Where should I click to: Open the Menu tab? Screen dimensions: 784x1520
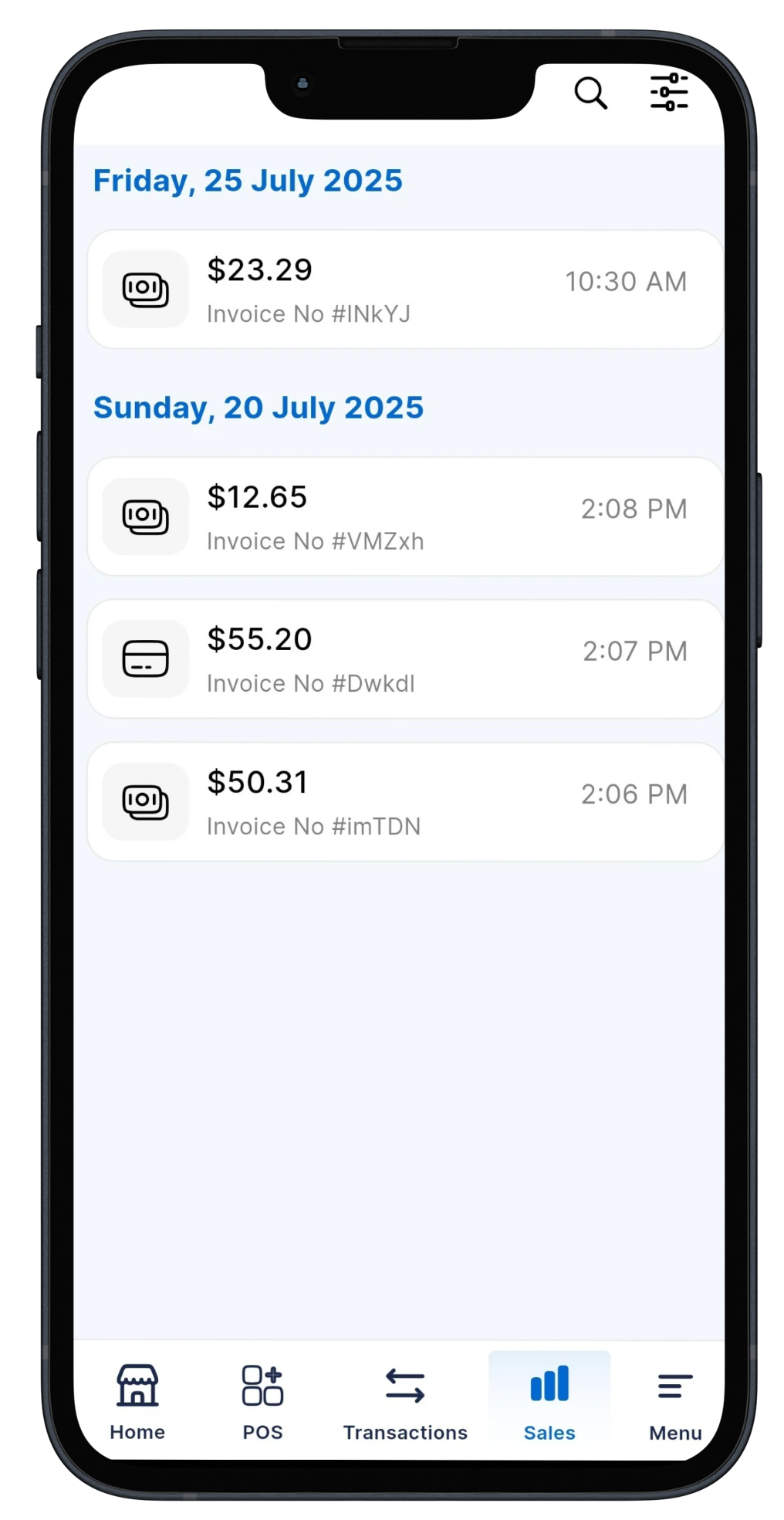(674, 1401)
